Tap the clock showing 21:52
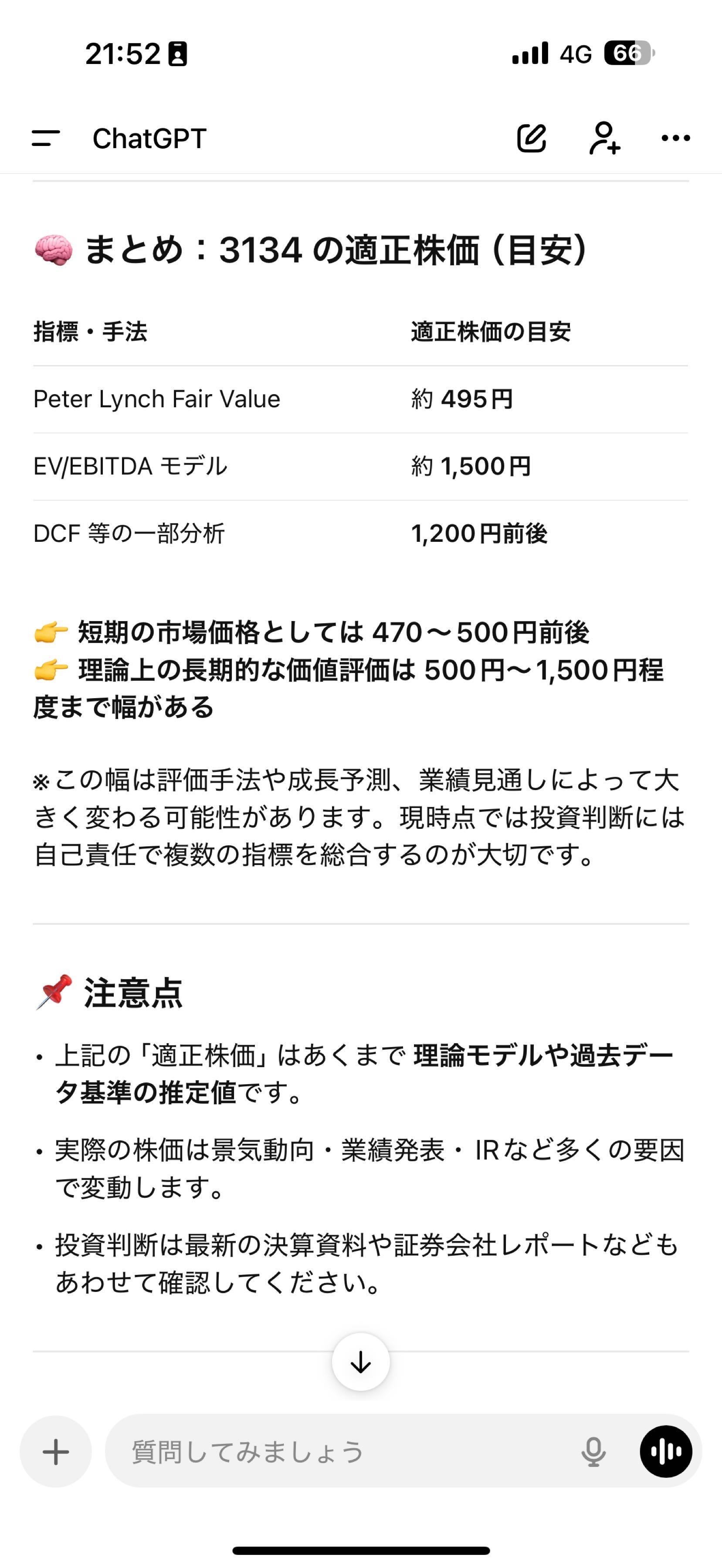 point(124,54)
